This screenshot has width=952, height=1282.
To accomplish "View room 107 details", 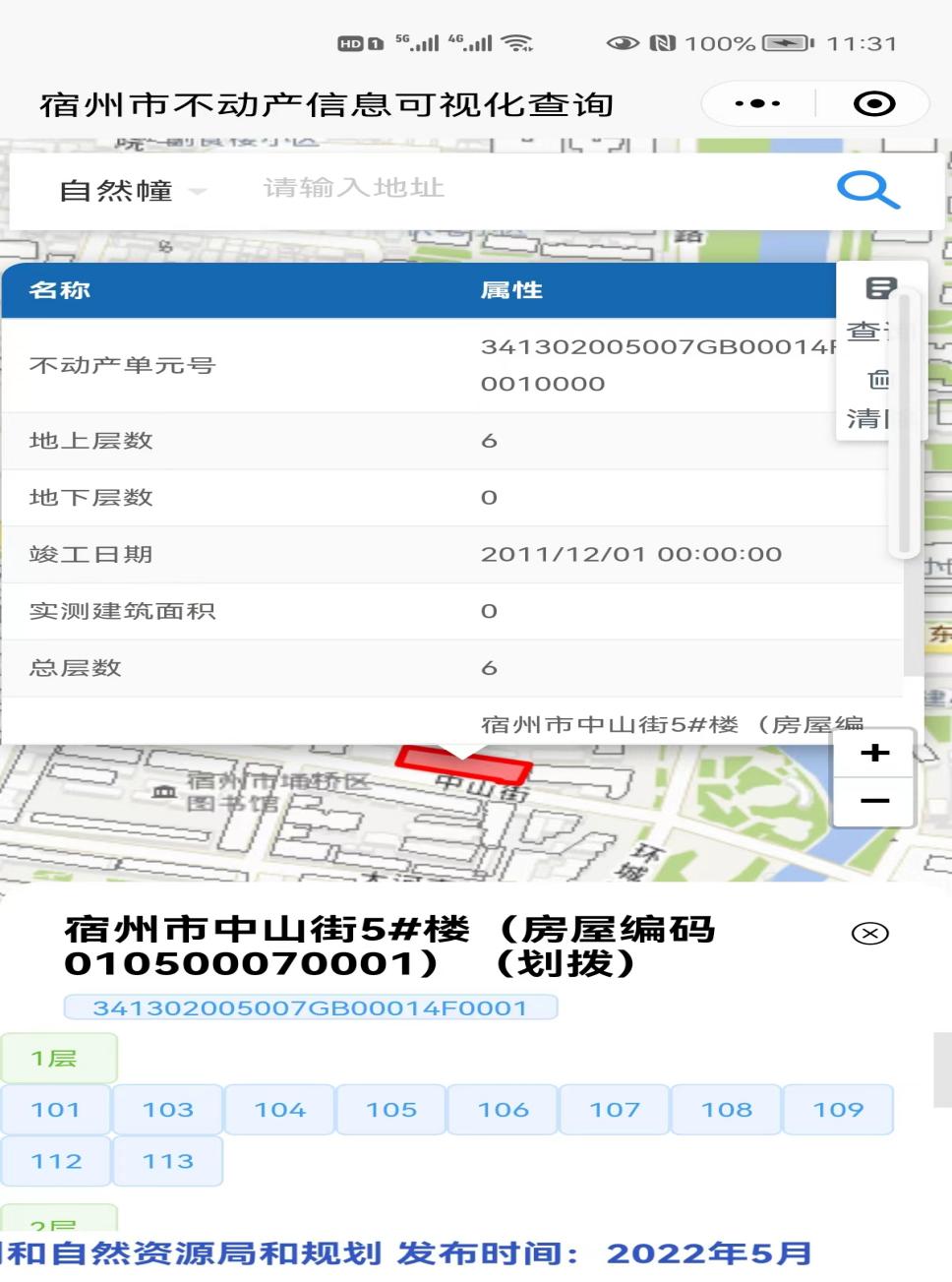I will click(615, 1110).
